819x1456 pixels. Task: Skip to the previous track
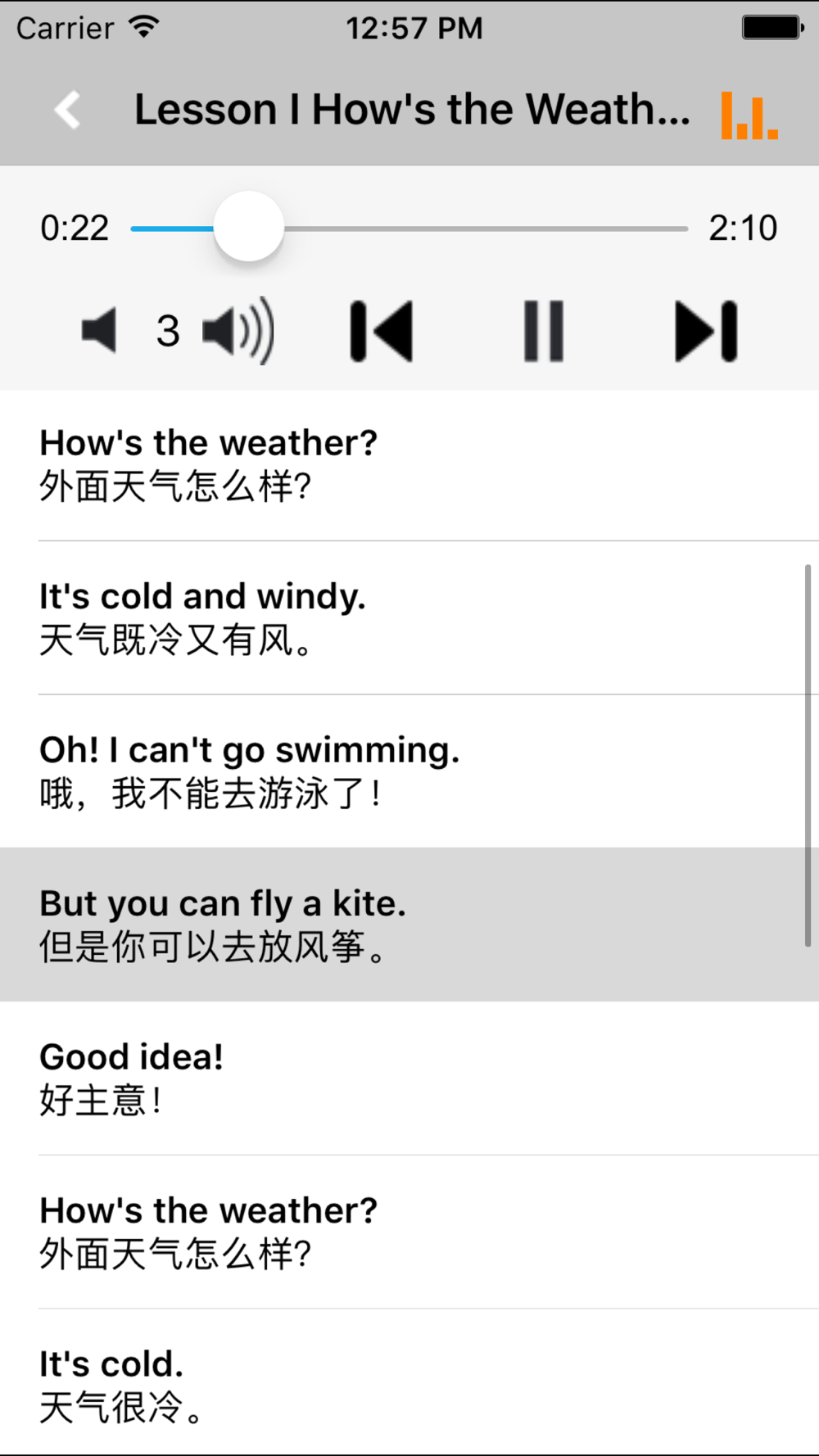(382, 332)
